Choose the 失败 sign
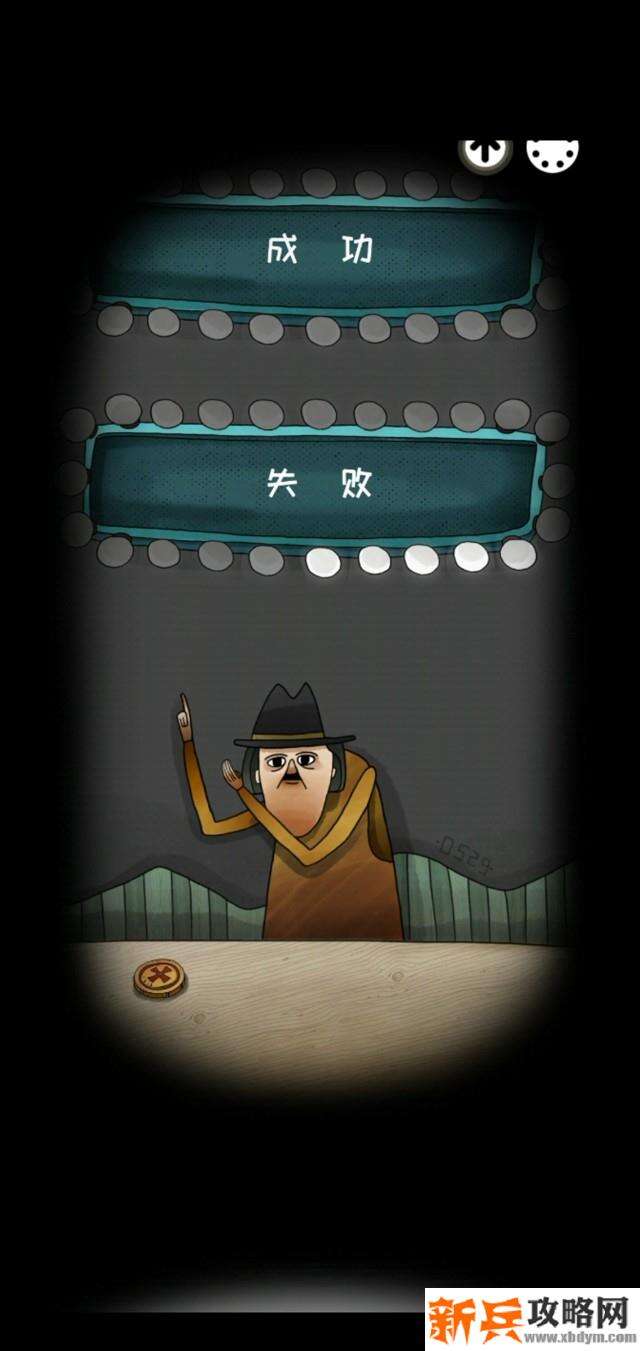The width and height of the screenshot is (640, 1351). tap(318, 484)
